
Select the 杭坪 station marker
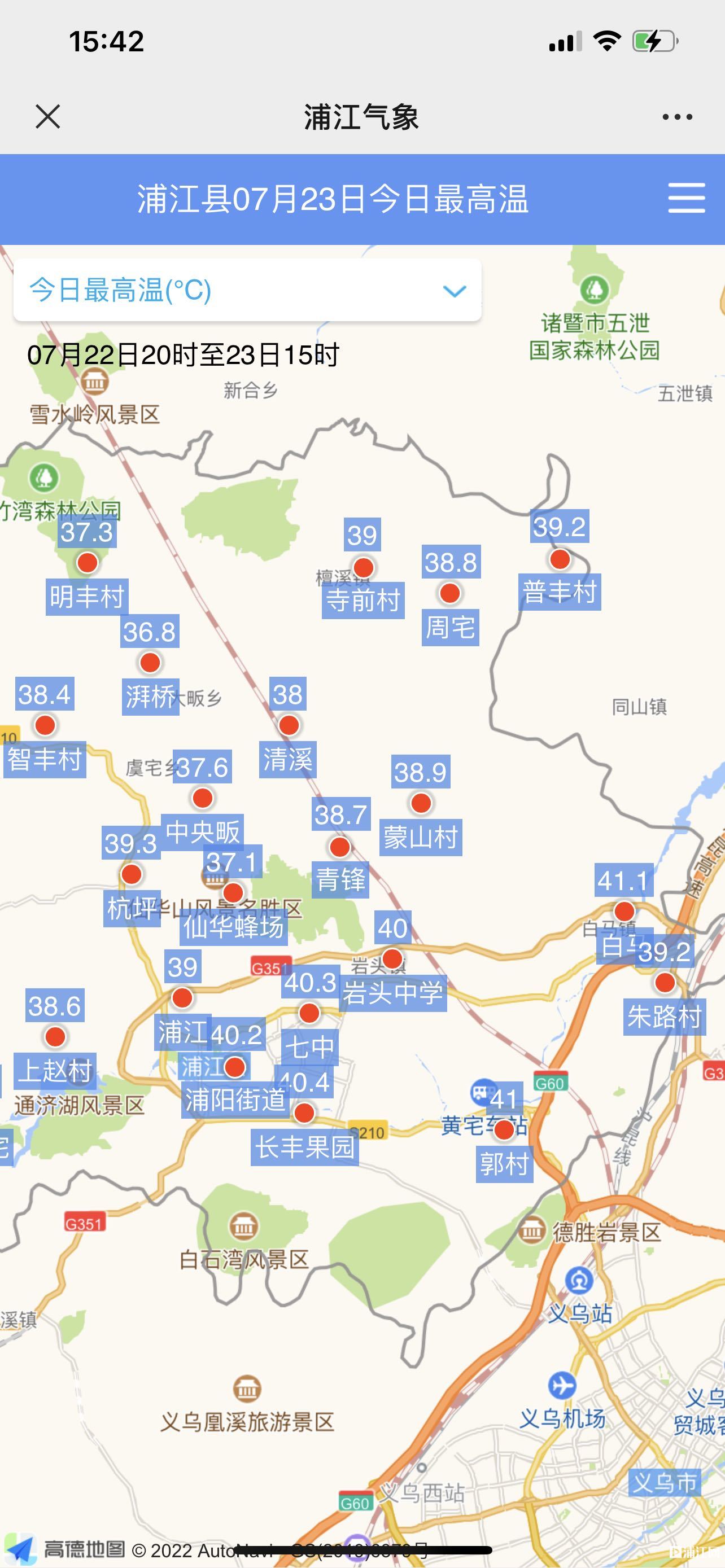pos(132,874)
